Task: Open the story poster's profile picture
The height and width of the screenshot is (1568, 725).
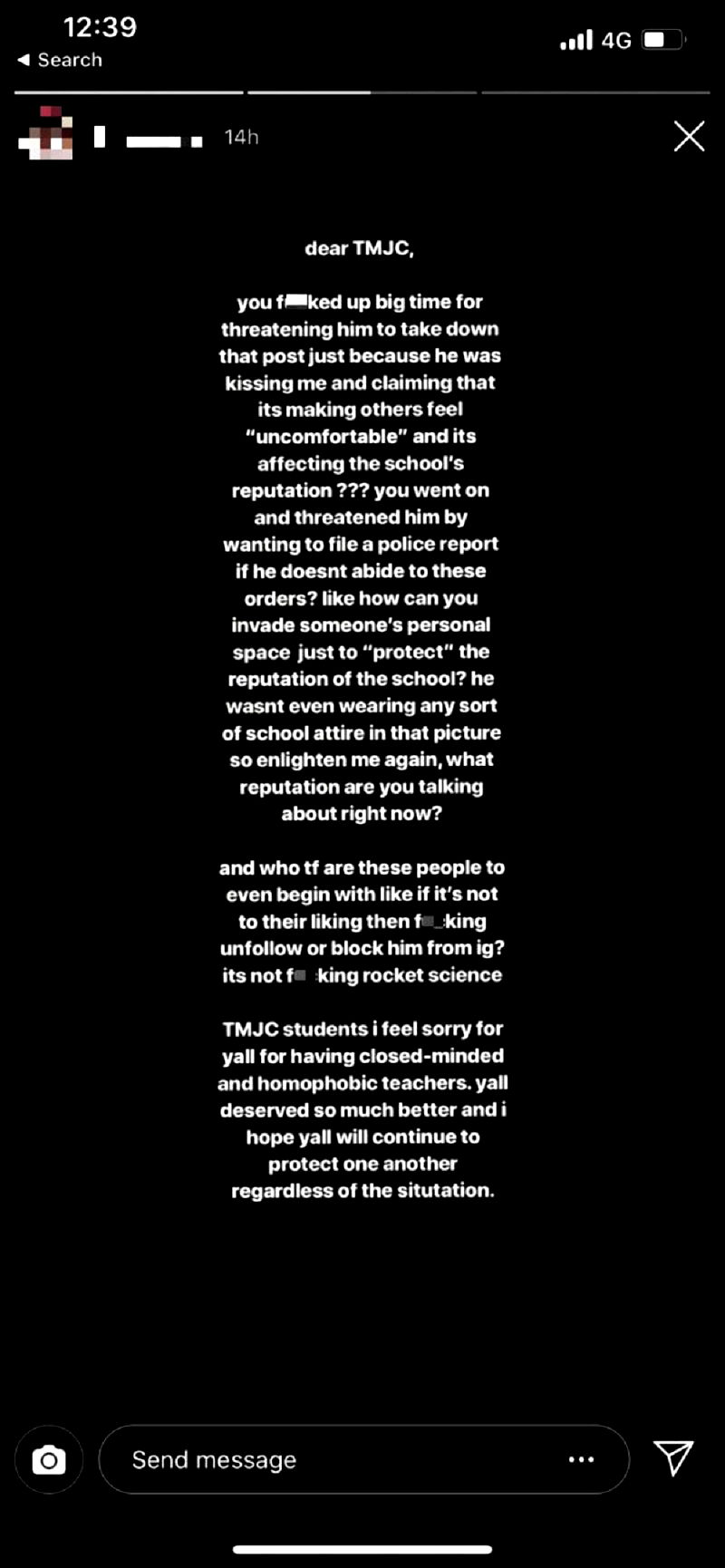Action: coord(46,134)
